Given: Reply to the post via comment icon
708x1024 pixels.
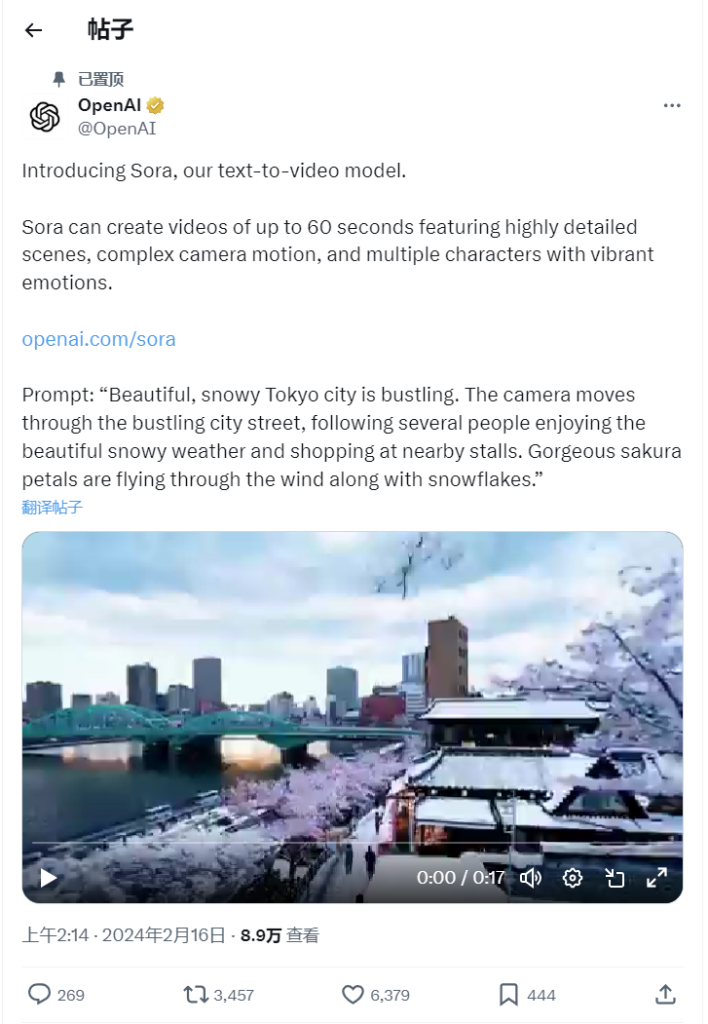Looking at the screenshot, I should [40, 994].
